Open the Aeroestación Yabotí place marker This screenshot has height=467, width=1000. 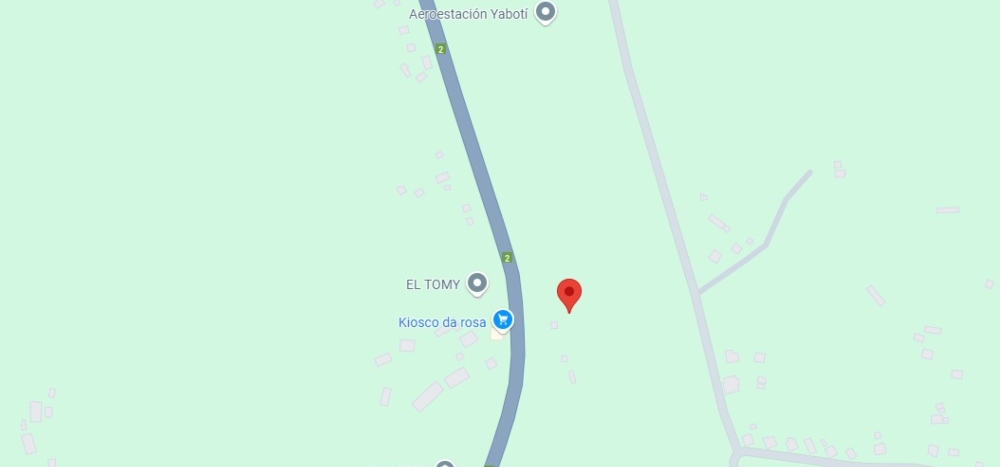click(x=545, y=13)
